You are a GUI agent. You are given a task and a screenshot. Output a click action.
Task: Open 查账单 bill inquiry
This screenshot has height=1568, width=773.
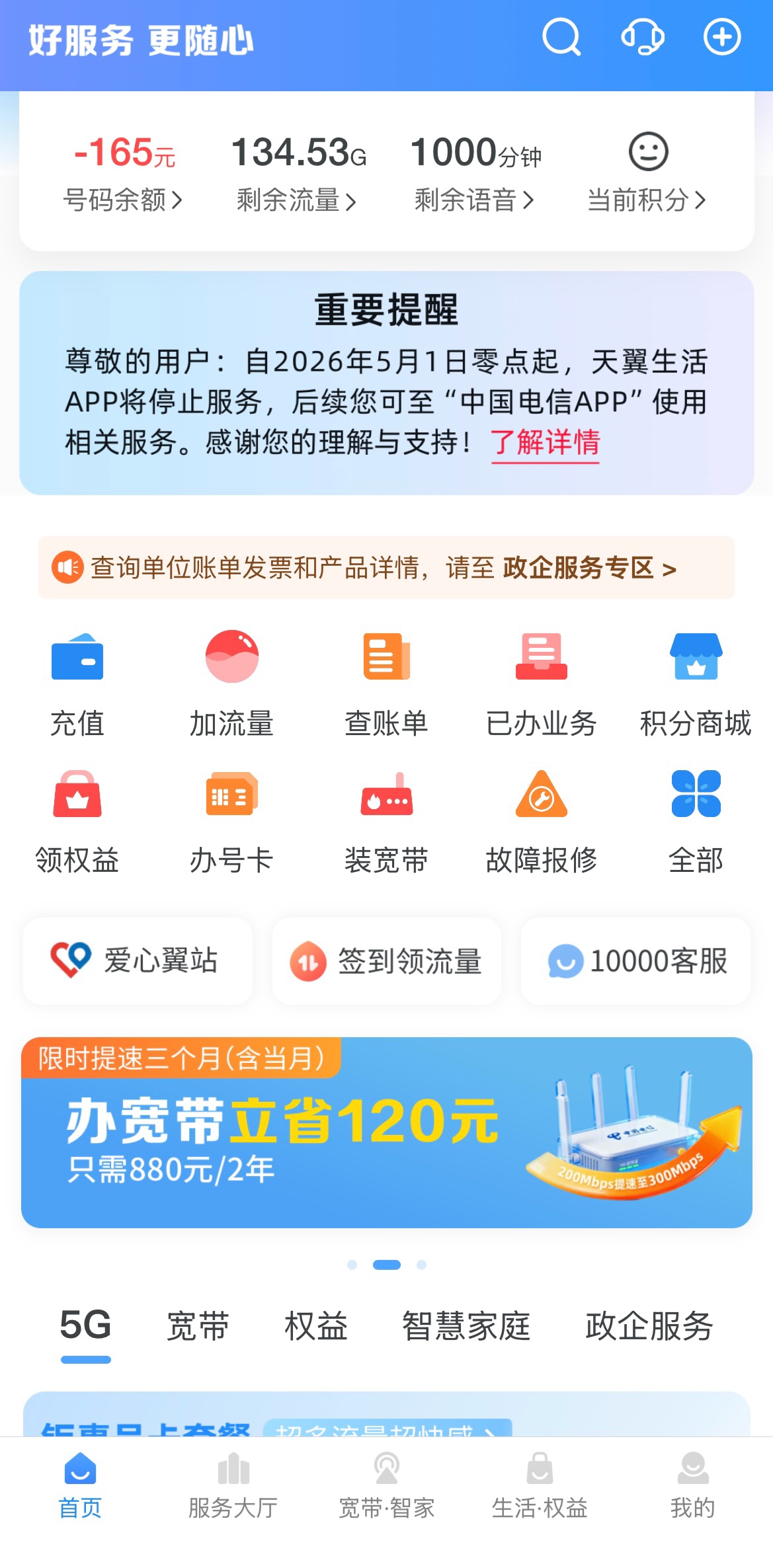point(386,684)
